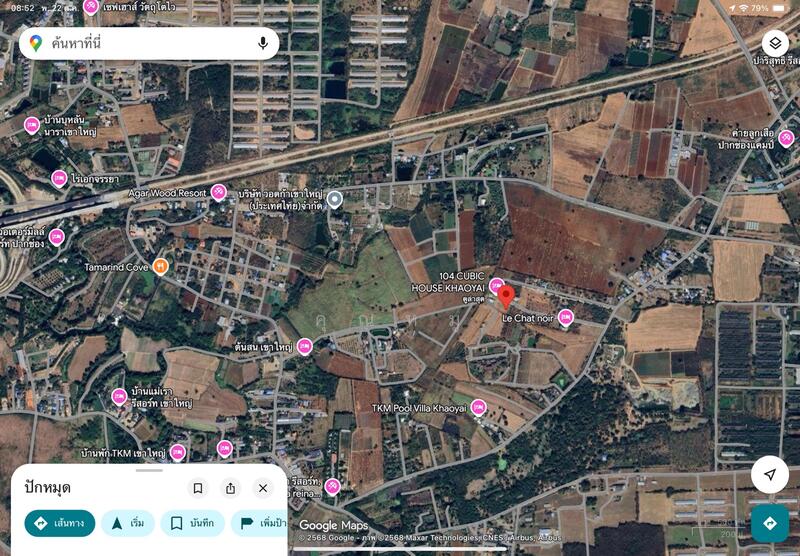800x556 pixels.
Task: Close the ปักหมุด panel
Action: coord(263,488)
